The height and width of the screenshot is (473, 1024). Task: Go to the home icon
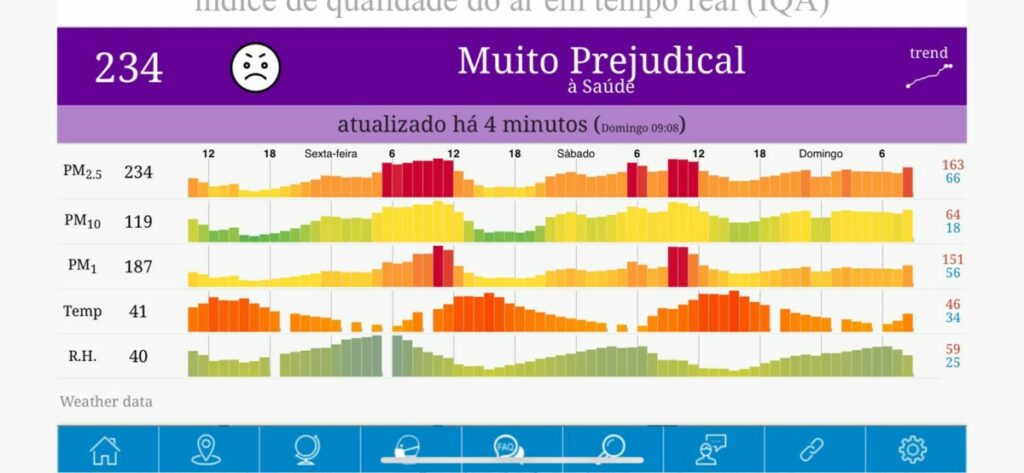click(x=104, y=449)
